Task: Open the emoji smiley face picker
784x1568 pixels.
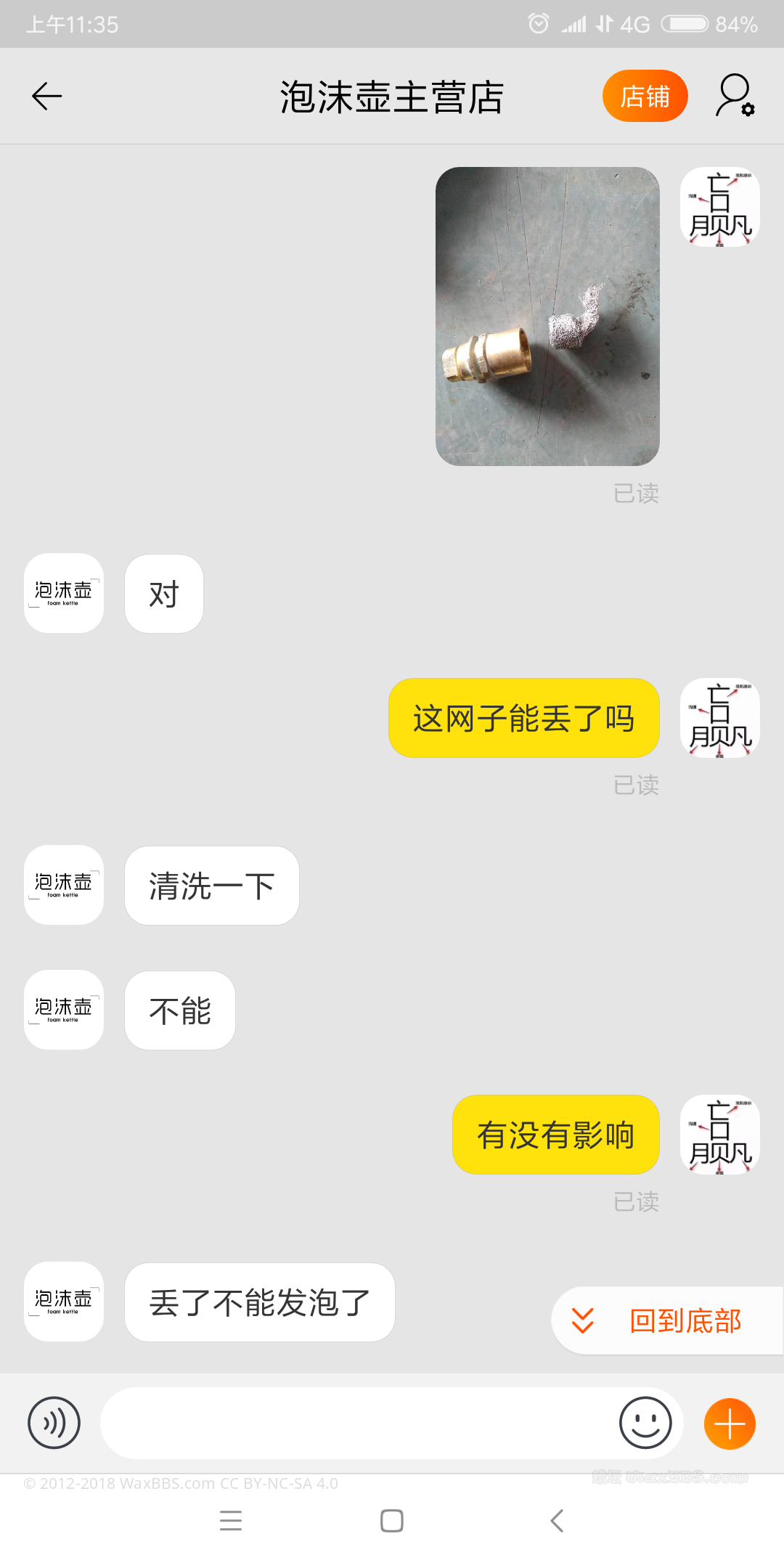Action: (x=645, y=1424)
